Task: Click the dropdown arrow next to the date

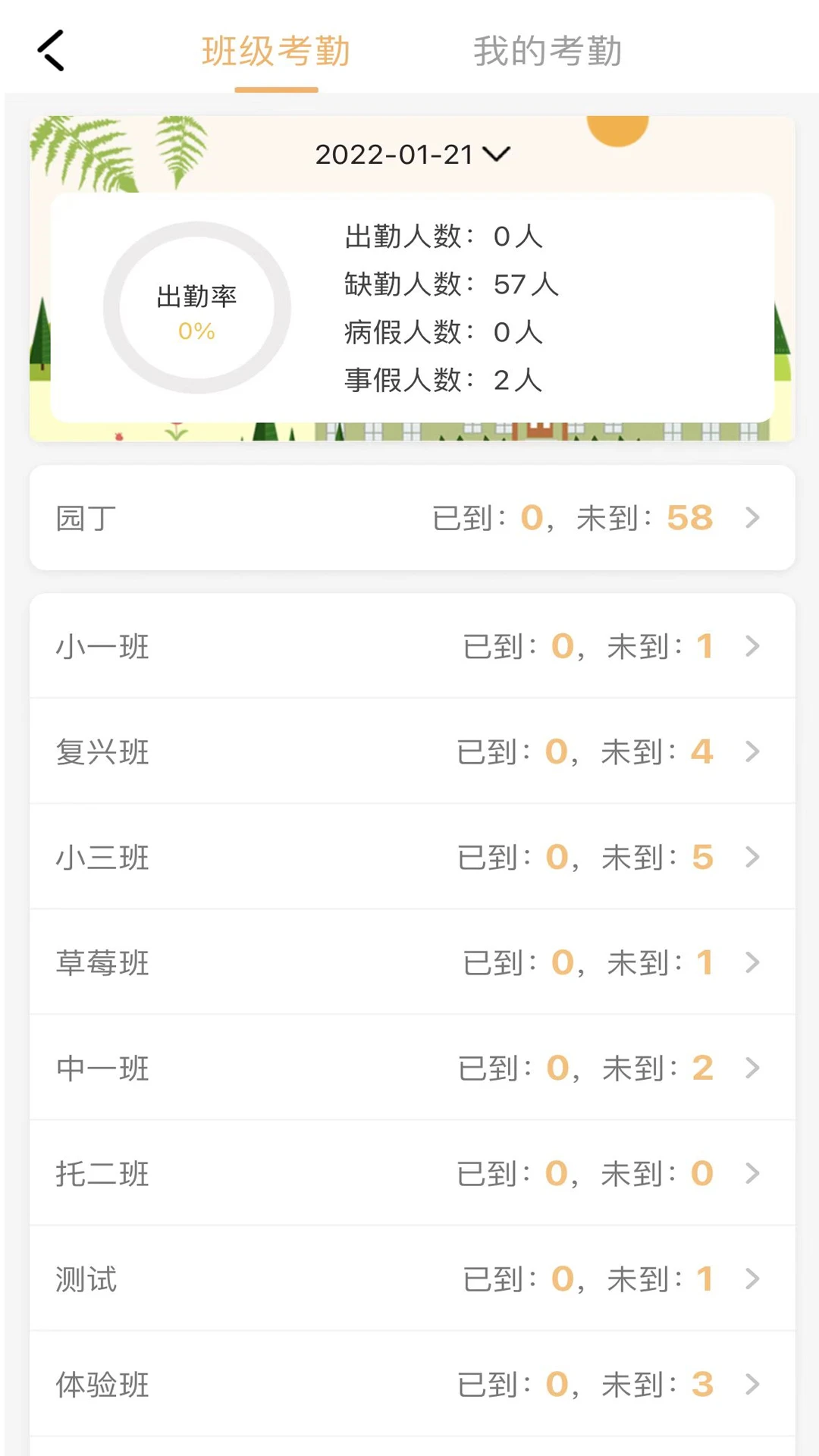Action: click(x=497, y=154)
